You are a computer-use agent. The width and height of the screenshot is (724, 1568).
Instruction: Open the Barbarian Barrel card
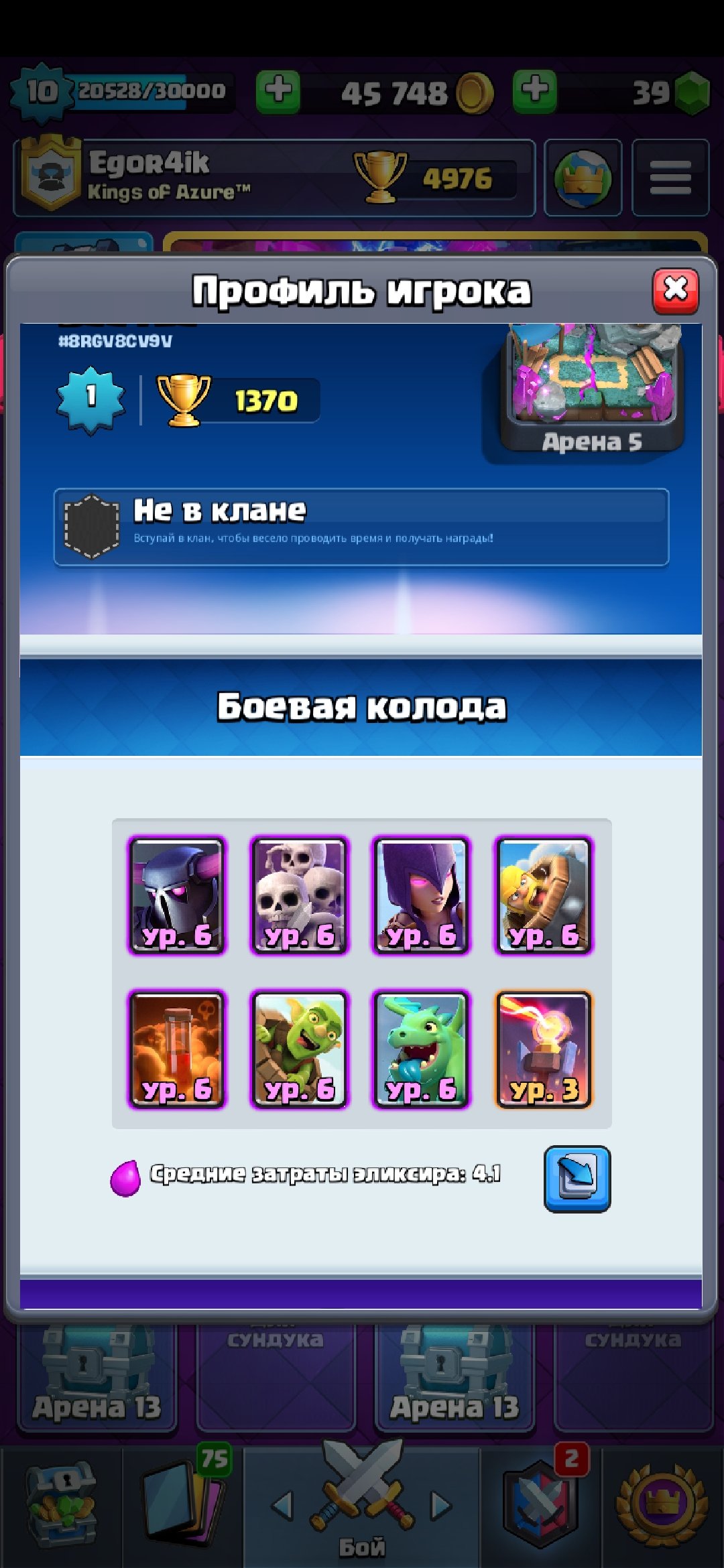click(544, 895)
